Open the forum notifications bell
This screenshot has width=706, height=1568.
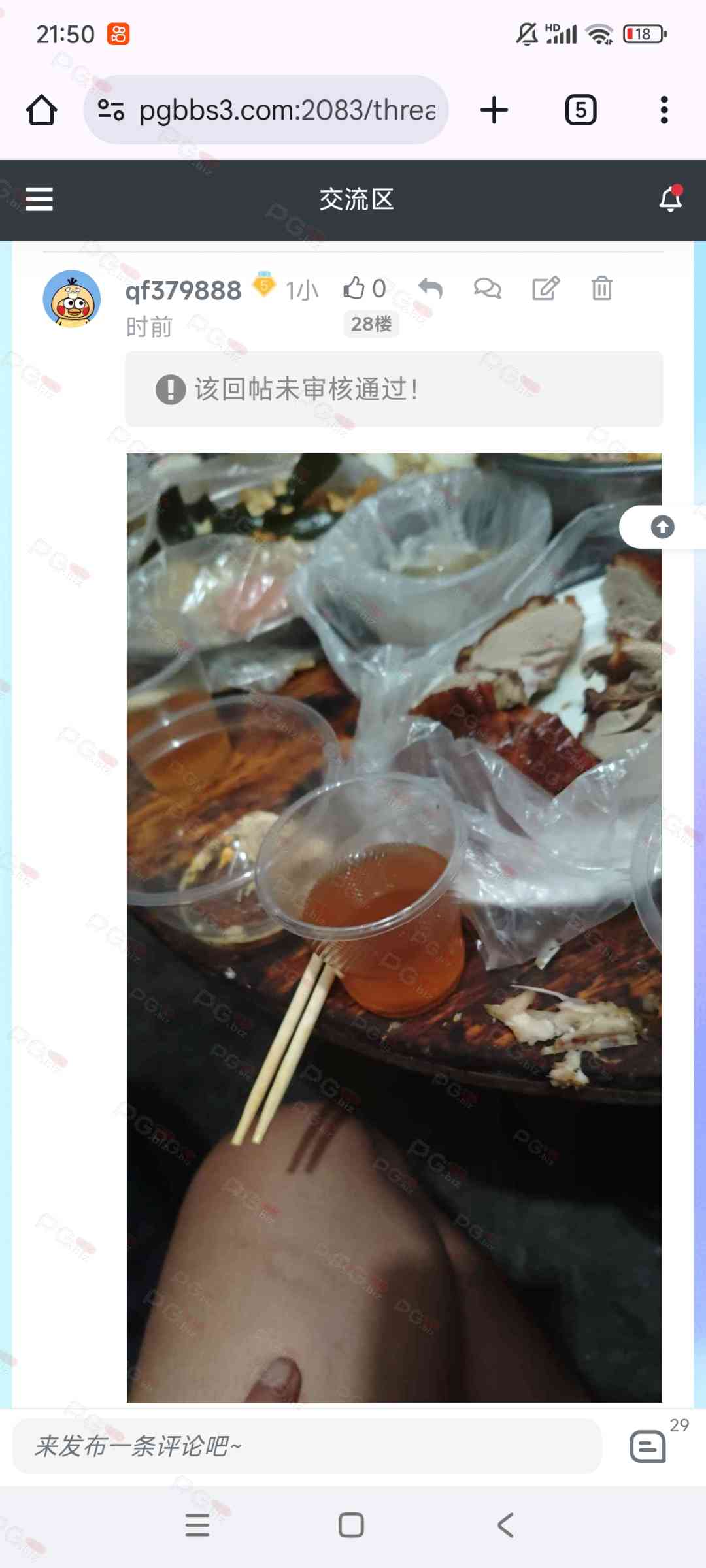[x=670, y=199]
